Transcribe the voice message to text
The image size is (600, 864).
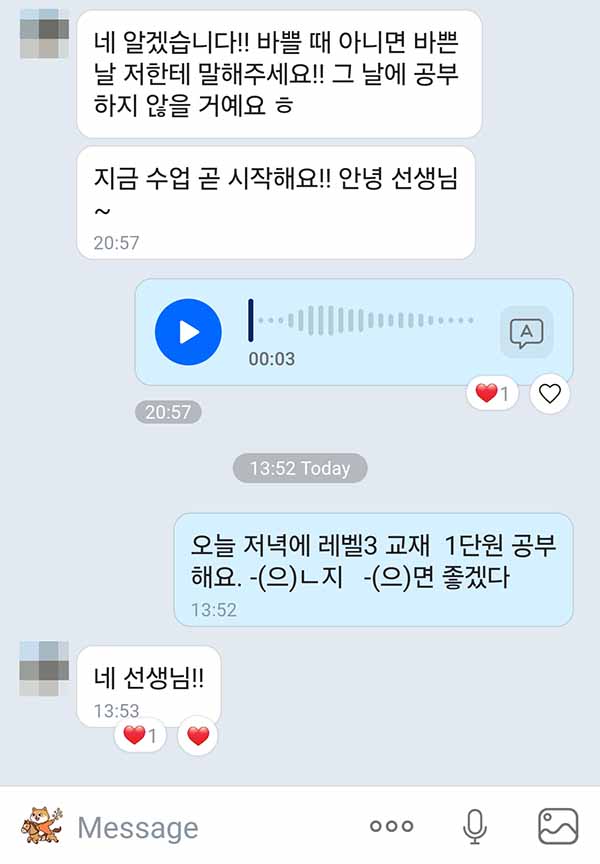coord(526,332)
